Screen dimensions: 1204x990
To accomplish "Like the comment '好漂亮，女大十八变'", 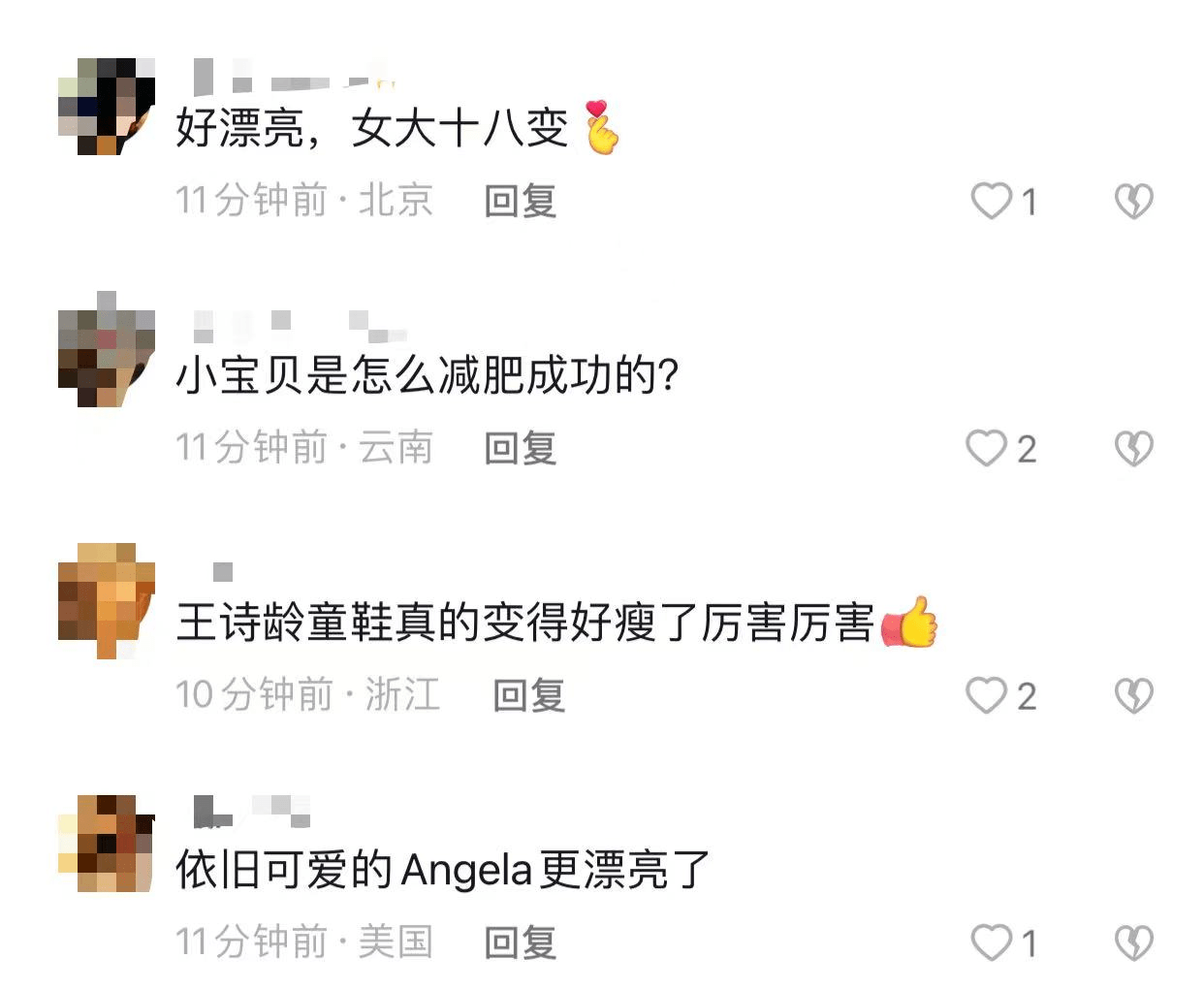I will (x=991, y=201).
